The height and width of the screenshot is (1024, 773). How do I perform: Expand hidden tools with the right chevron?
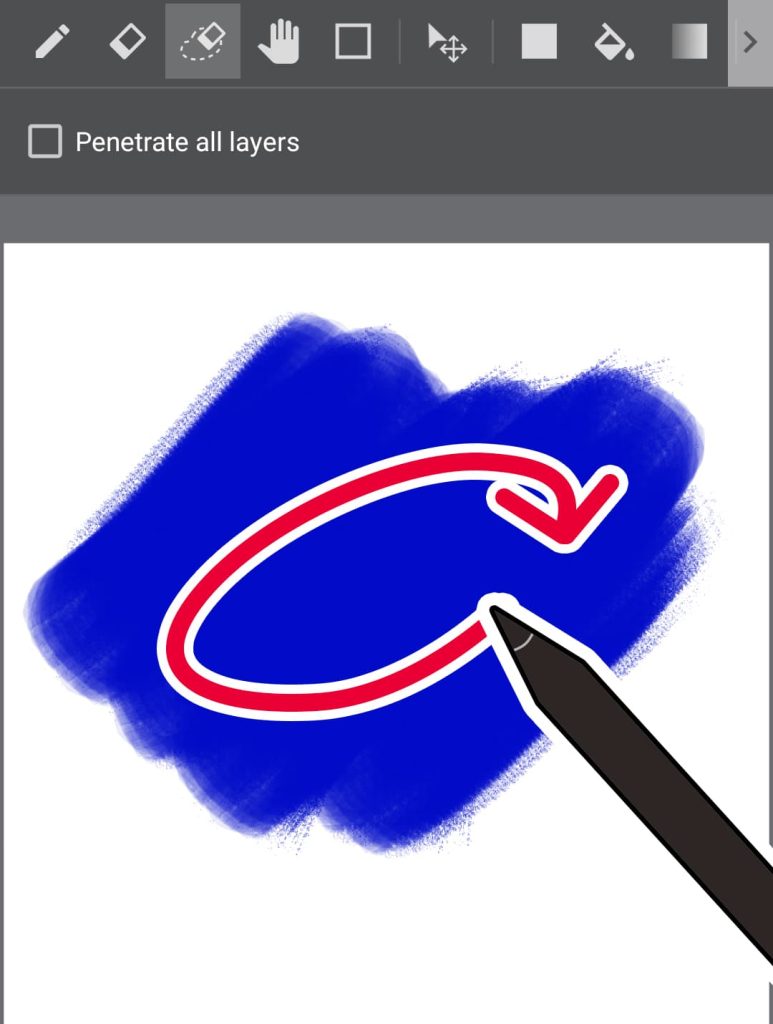coord(752,42)
